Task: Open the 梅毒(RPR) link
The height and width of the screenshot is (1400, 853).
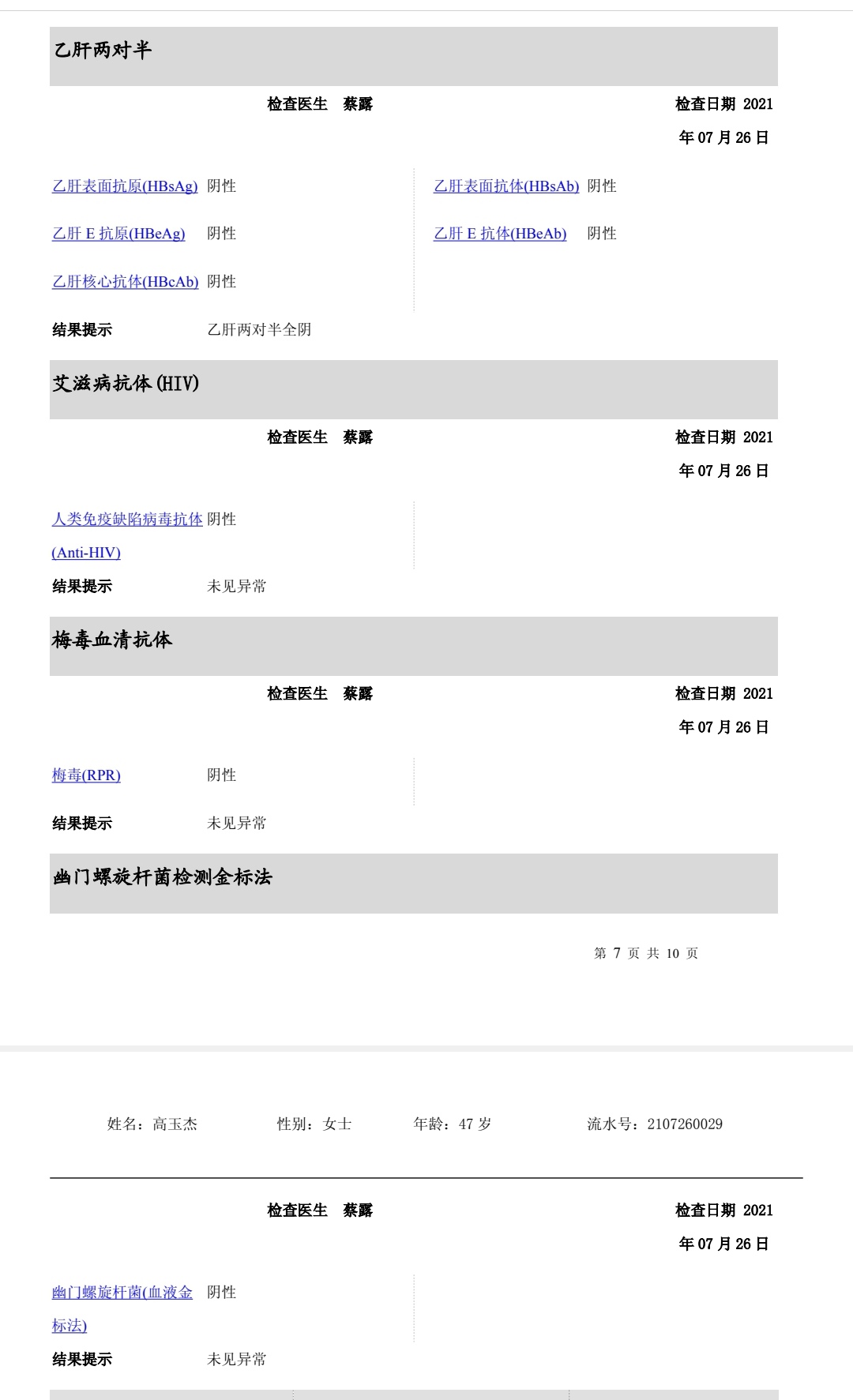Action: (86, 775)
